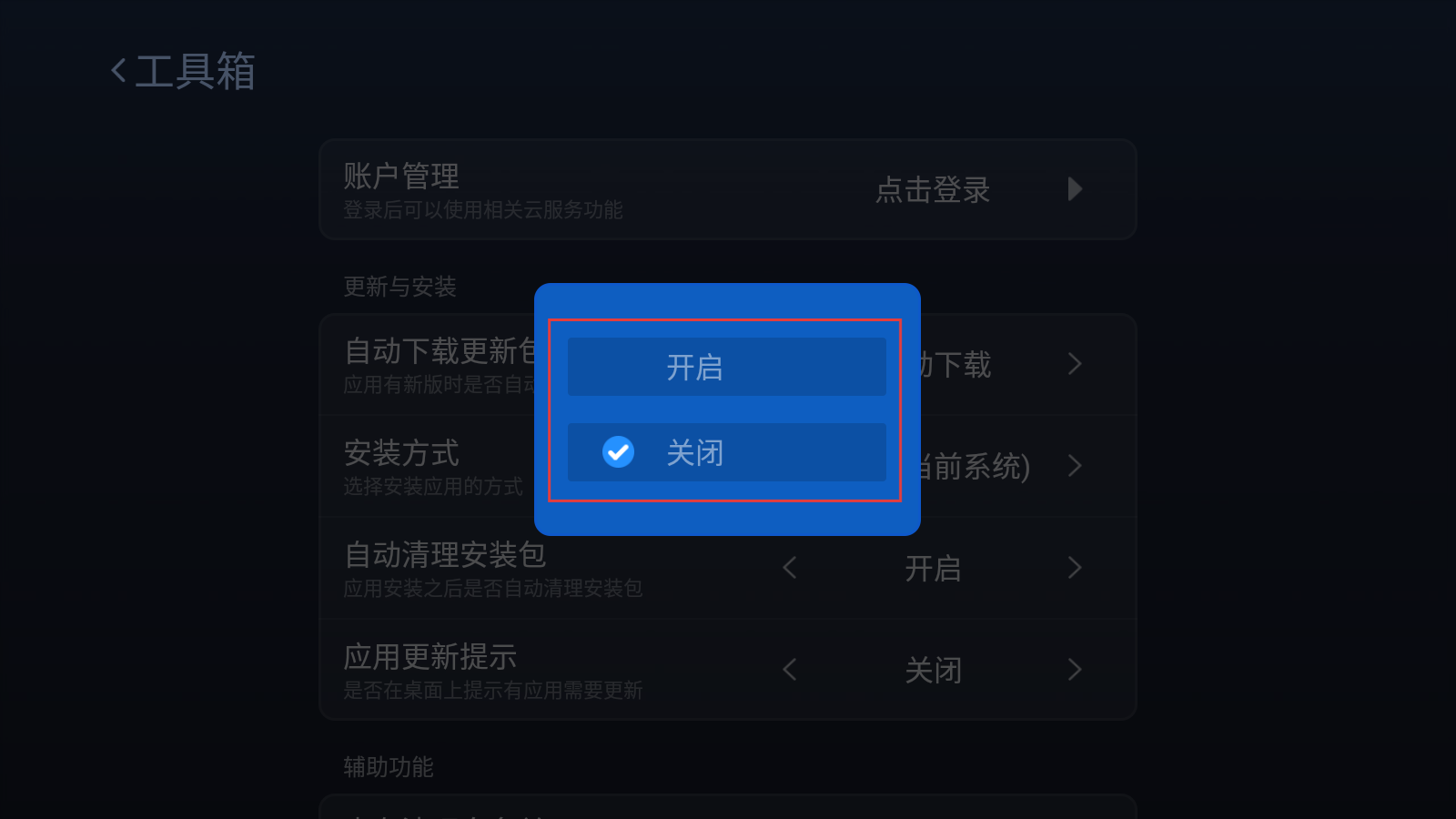Select the 开启 option in dialog
1456x819 pixels.
tap(726, 367)
